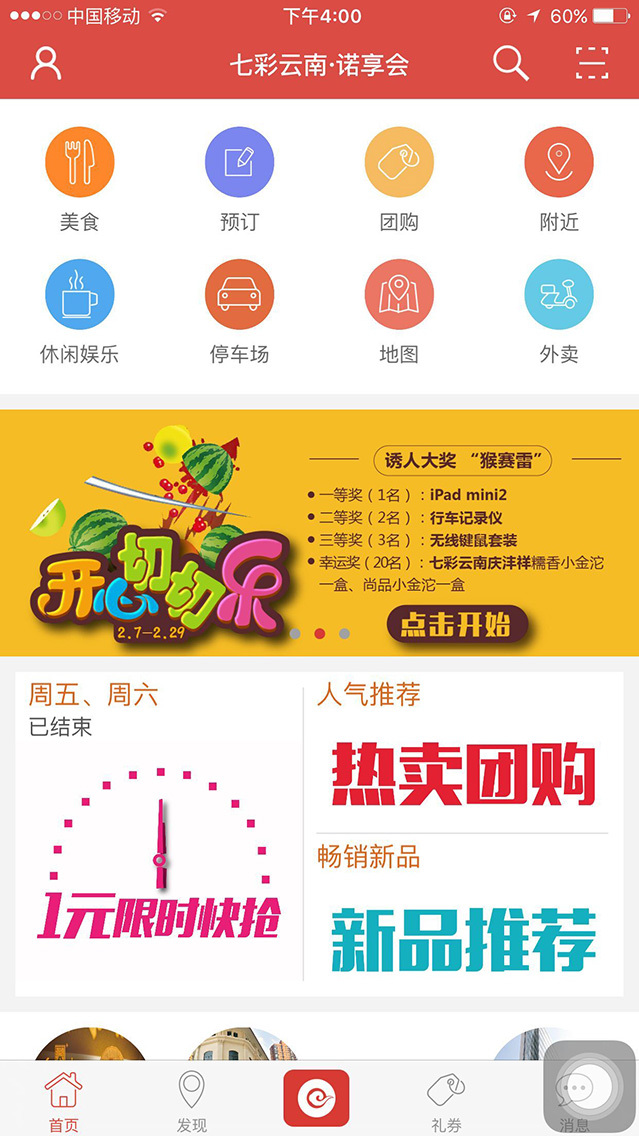639x1136 pixels.
Task: Switch to the 发现 tab
Action: (191, 1100)
